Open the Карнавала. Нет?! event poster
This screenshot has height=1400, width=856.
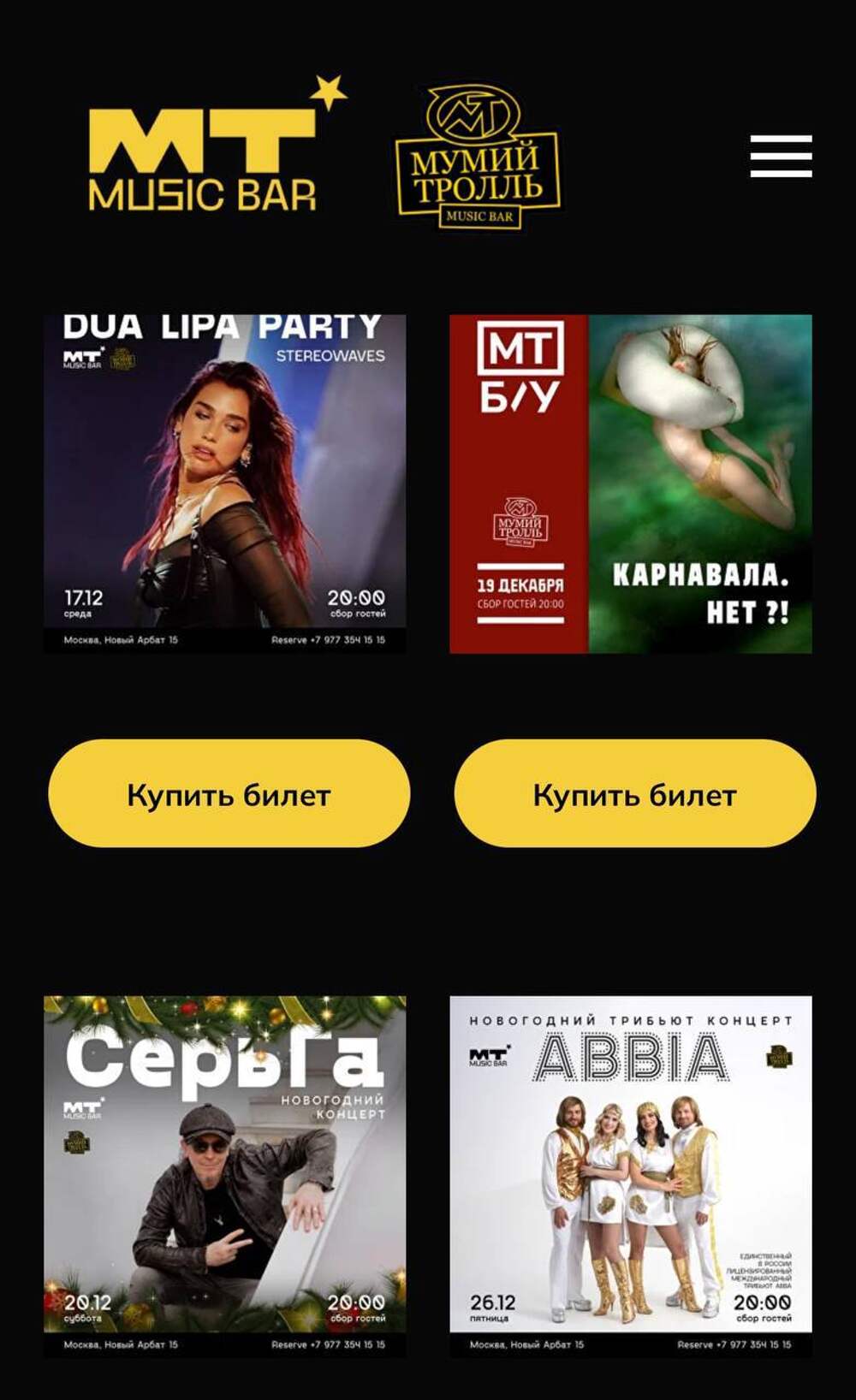click(631, 483)
